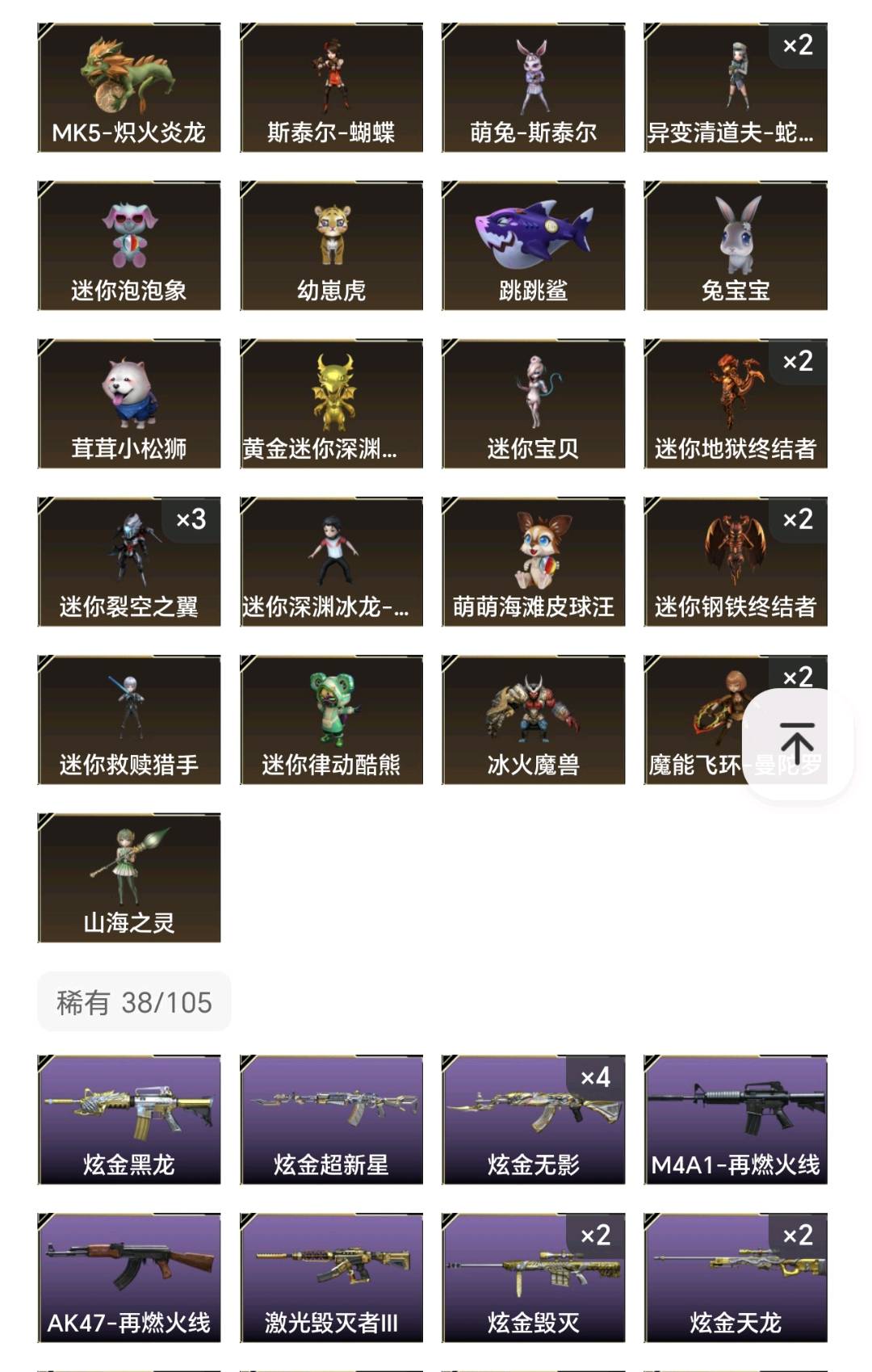
Task: View the AK47-再燃火线 weapon
Action: pos(129,1278)
